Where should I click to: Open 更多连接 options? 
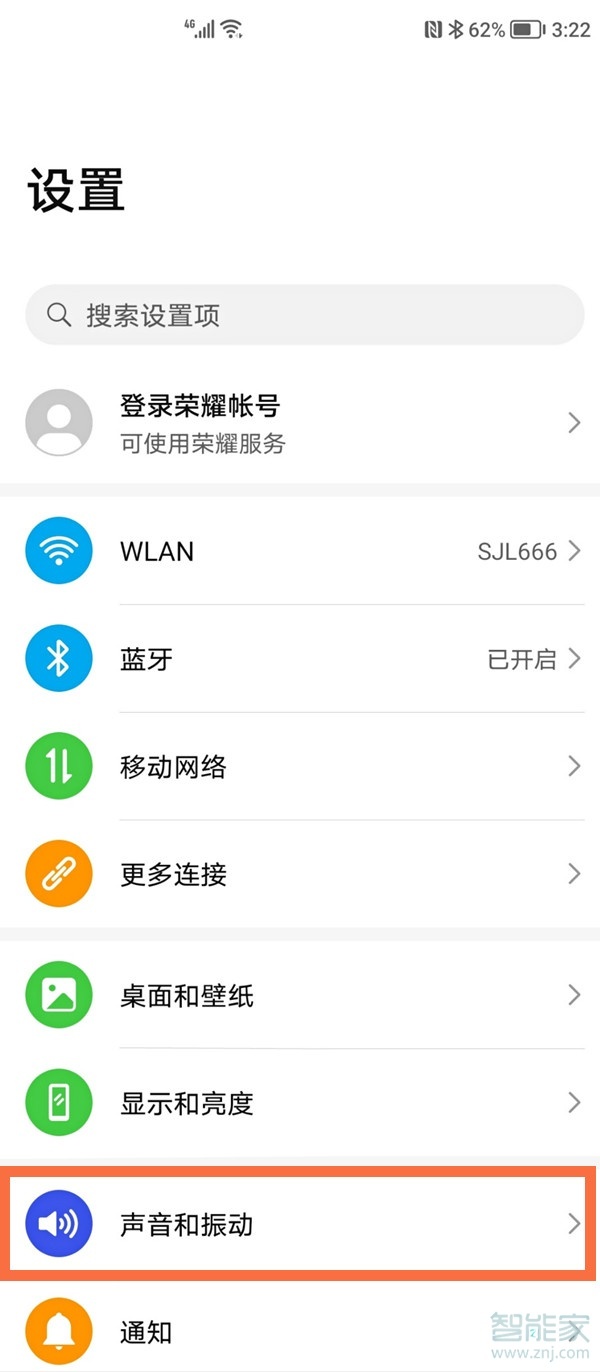coord(300,875)
